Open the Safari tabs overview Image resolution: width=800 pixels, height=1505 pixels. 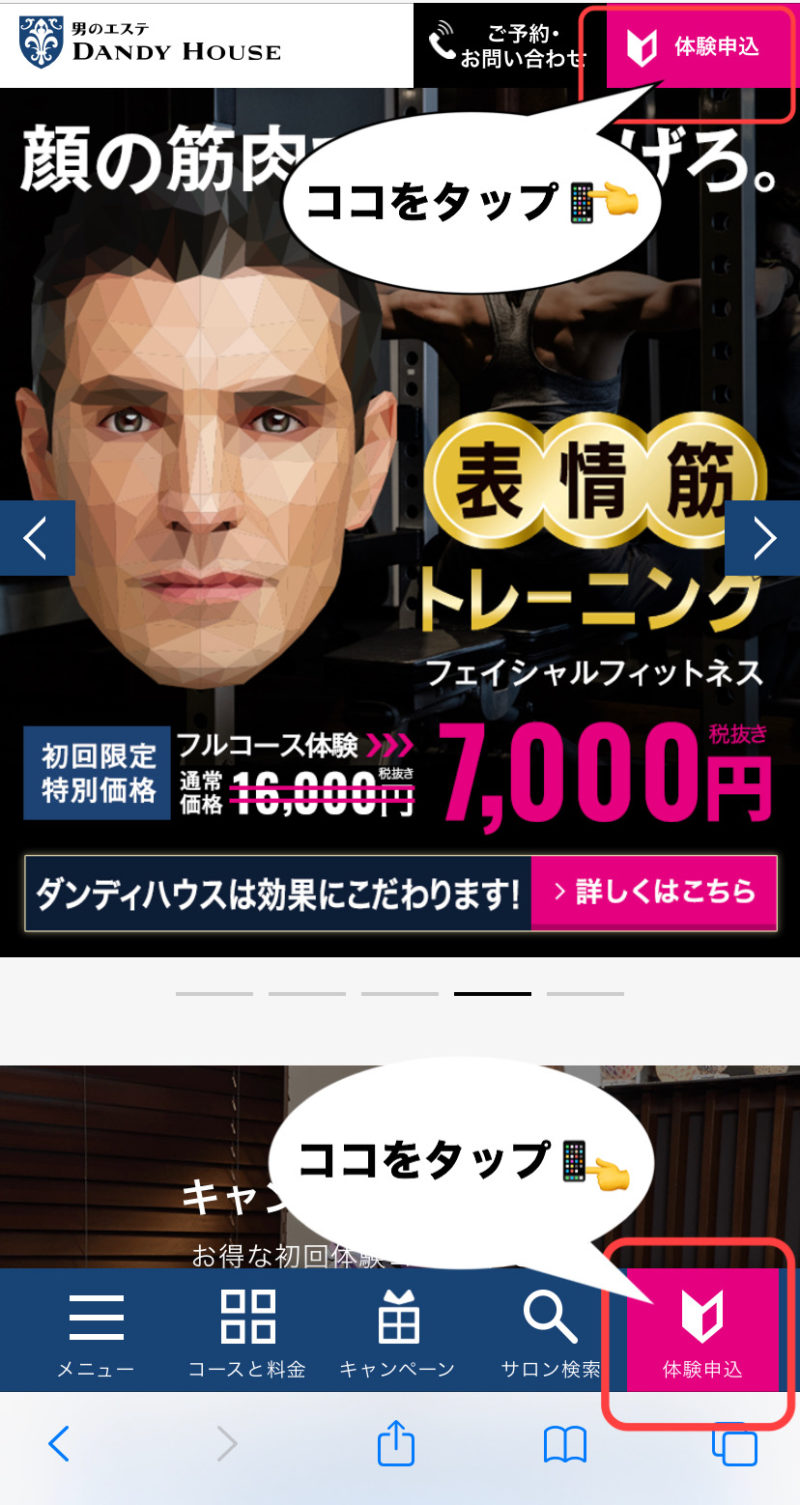[734, 1444]
